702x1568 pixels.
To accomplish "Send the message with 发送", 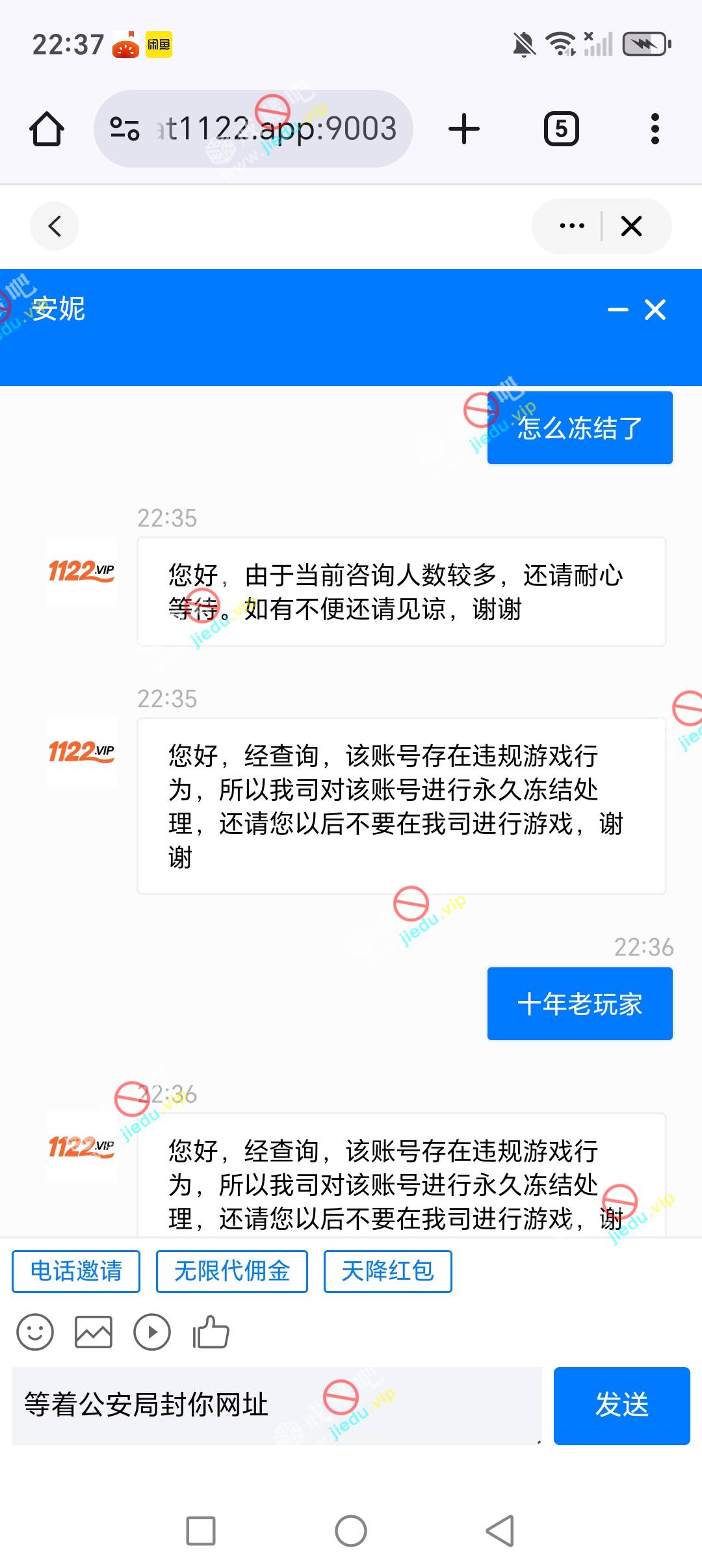I will pos(621,1405).
